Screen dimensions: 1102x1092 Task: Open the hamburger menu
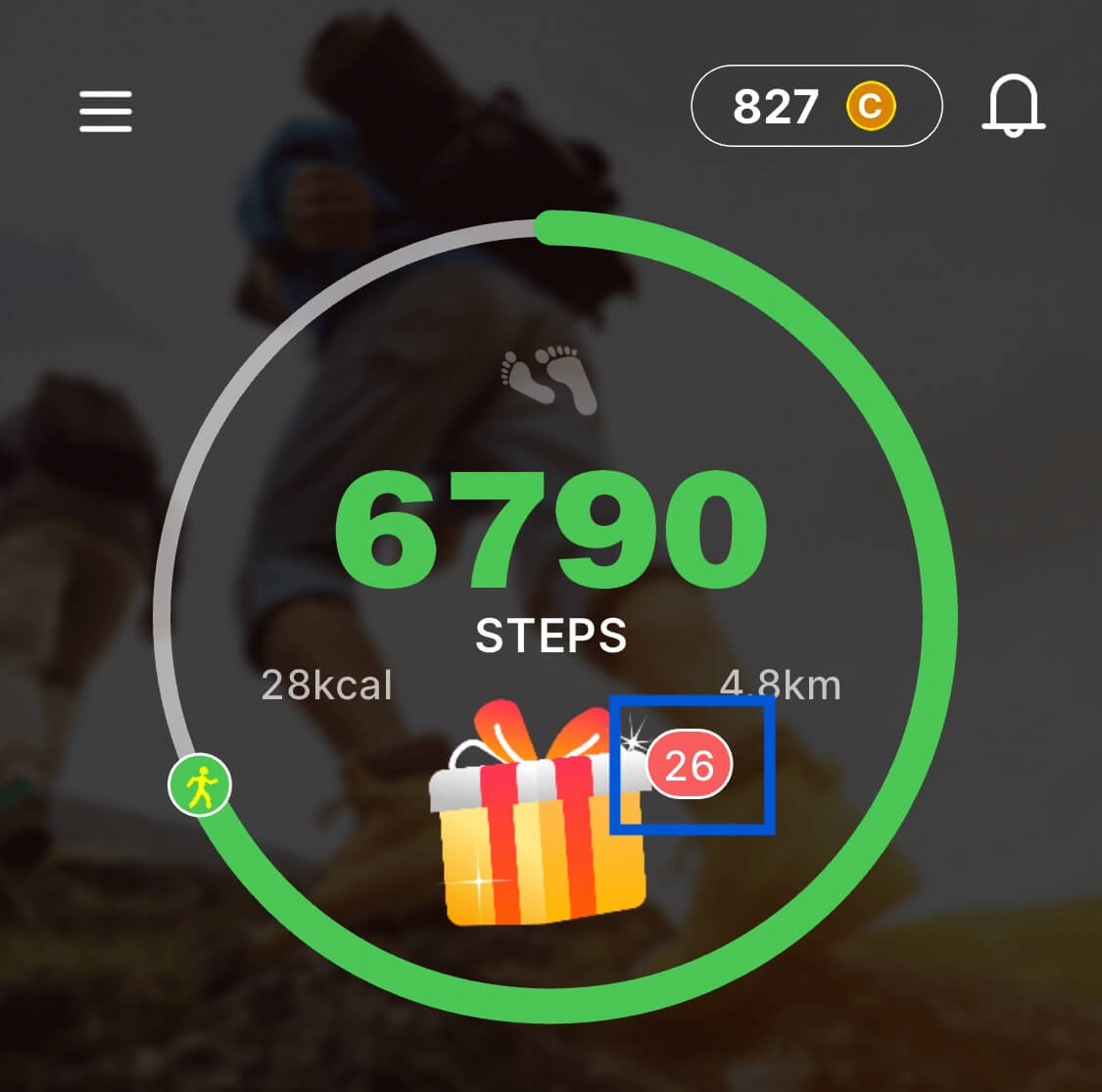tap(106, 111)
